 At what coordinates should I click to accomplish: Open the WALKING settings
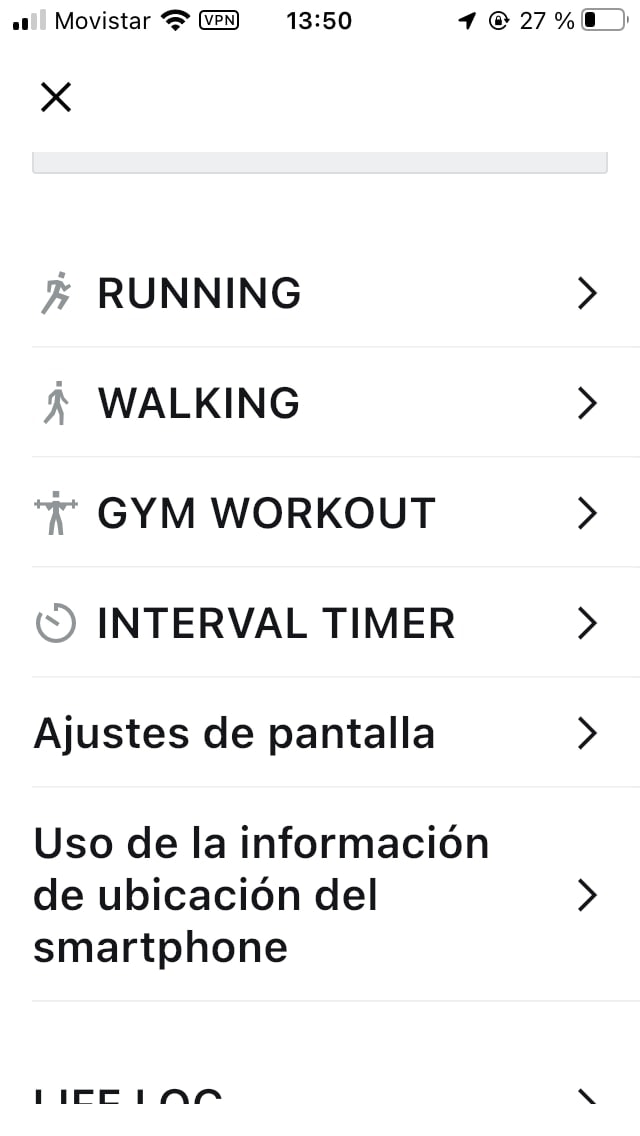point(318,403)
